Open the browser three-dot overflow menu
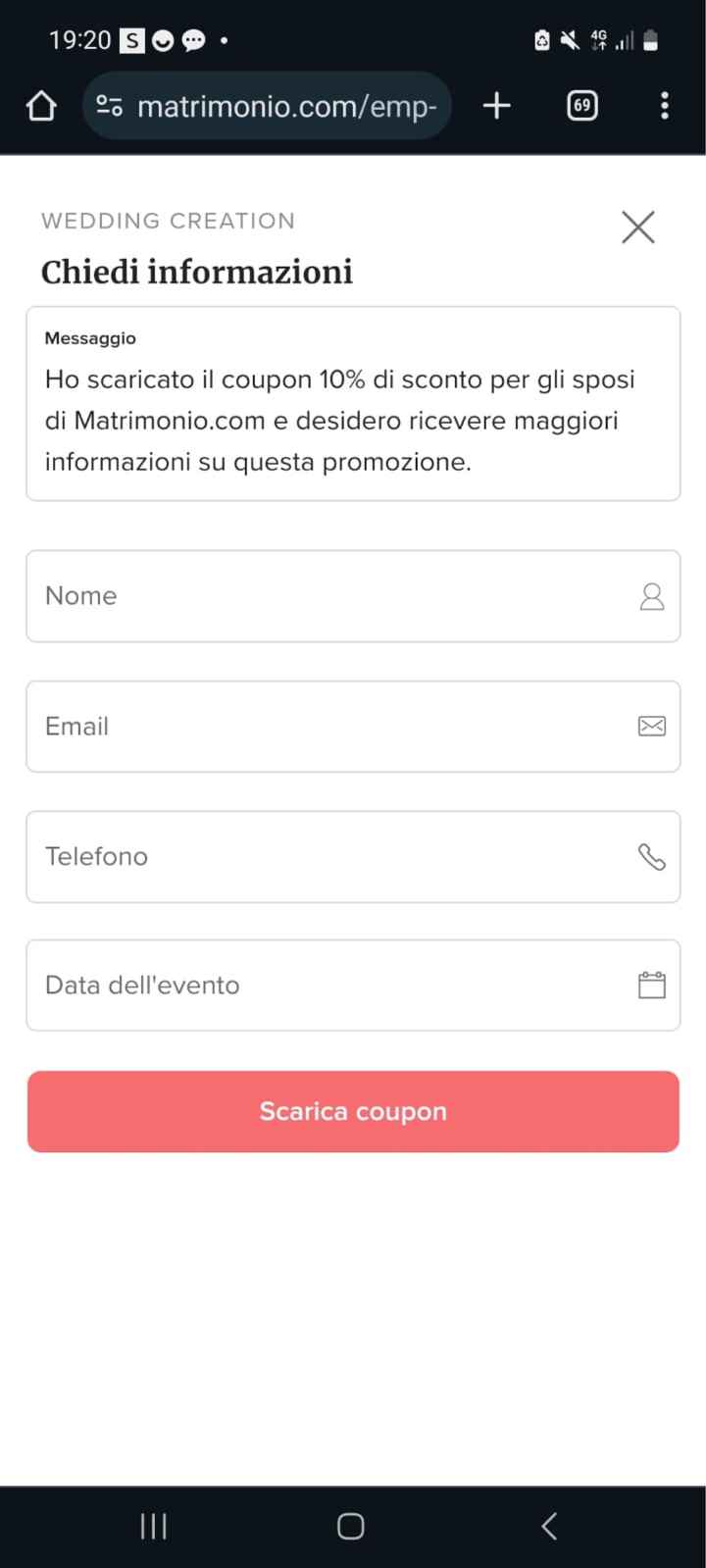Image resolution: width=706 pixels, height=1568 pixels. click(x=664, y=105)
